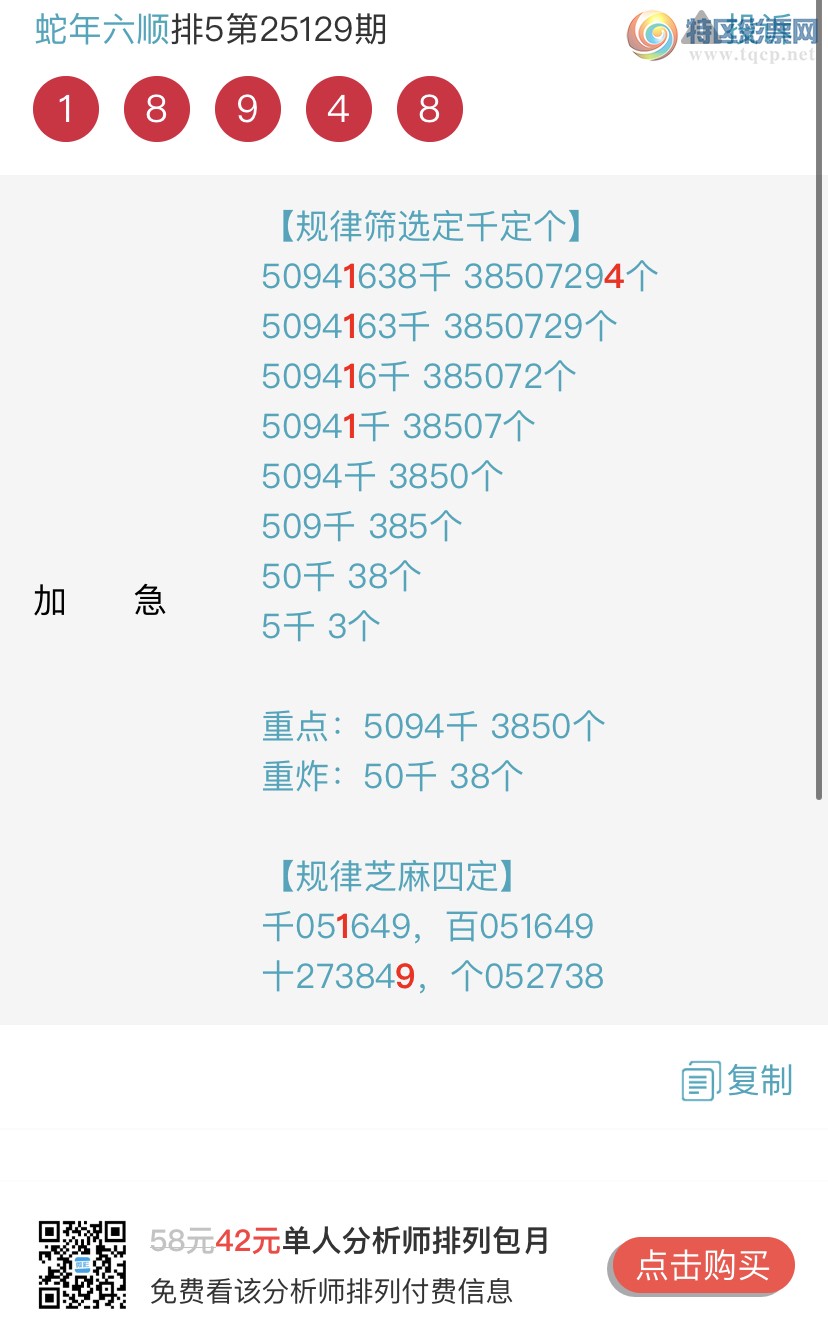828x1333 pixels.
Task: Click the 加急 label on the left
Action: pyautogui.click(x=100, y=600)
